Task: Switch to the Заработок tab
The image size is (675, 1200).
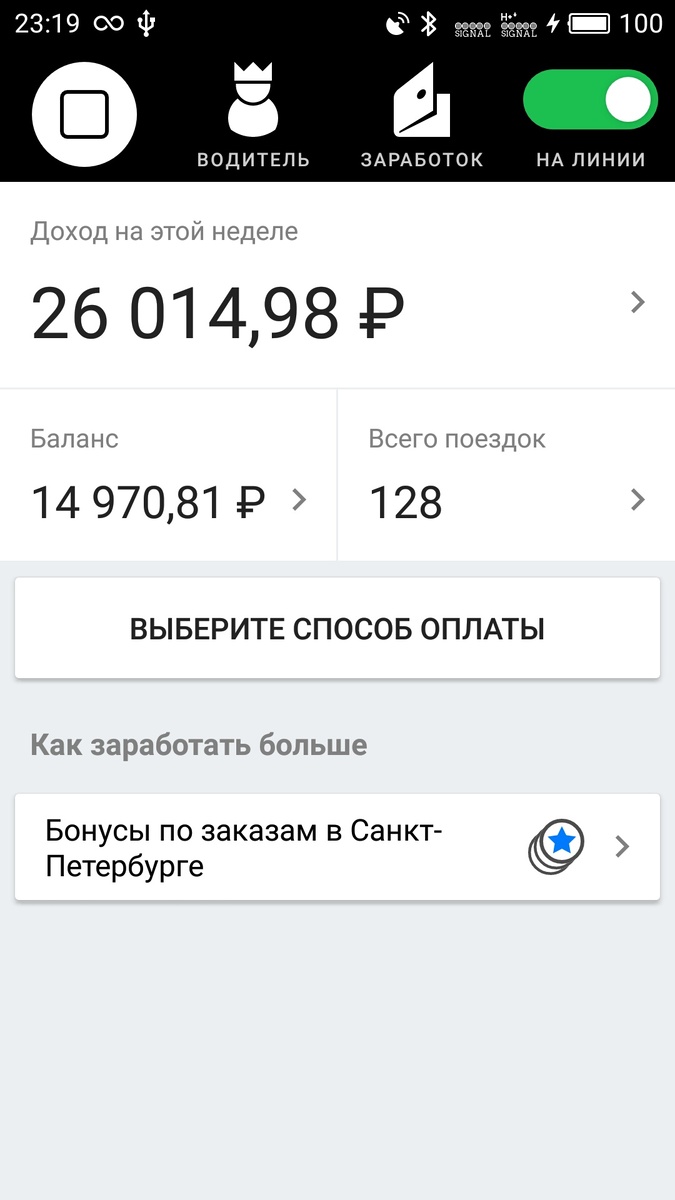Action: [421, 115]
